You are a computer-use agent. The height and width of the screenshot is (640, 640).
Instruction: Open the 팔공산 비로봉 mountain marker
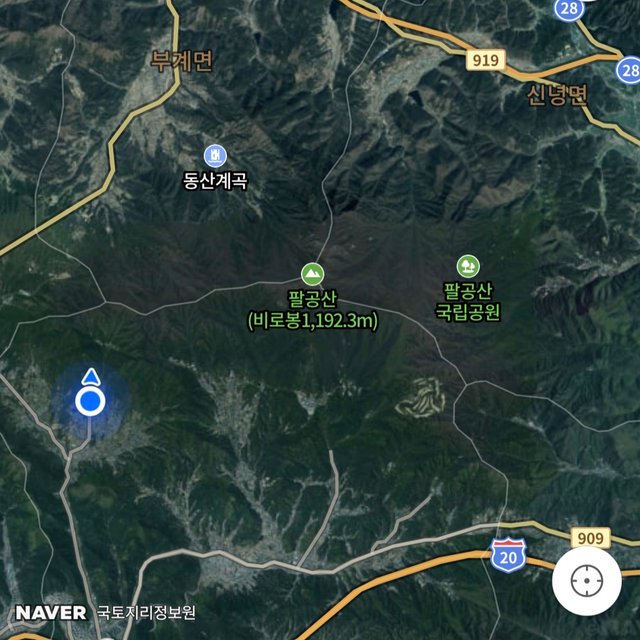(312, 273)
